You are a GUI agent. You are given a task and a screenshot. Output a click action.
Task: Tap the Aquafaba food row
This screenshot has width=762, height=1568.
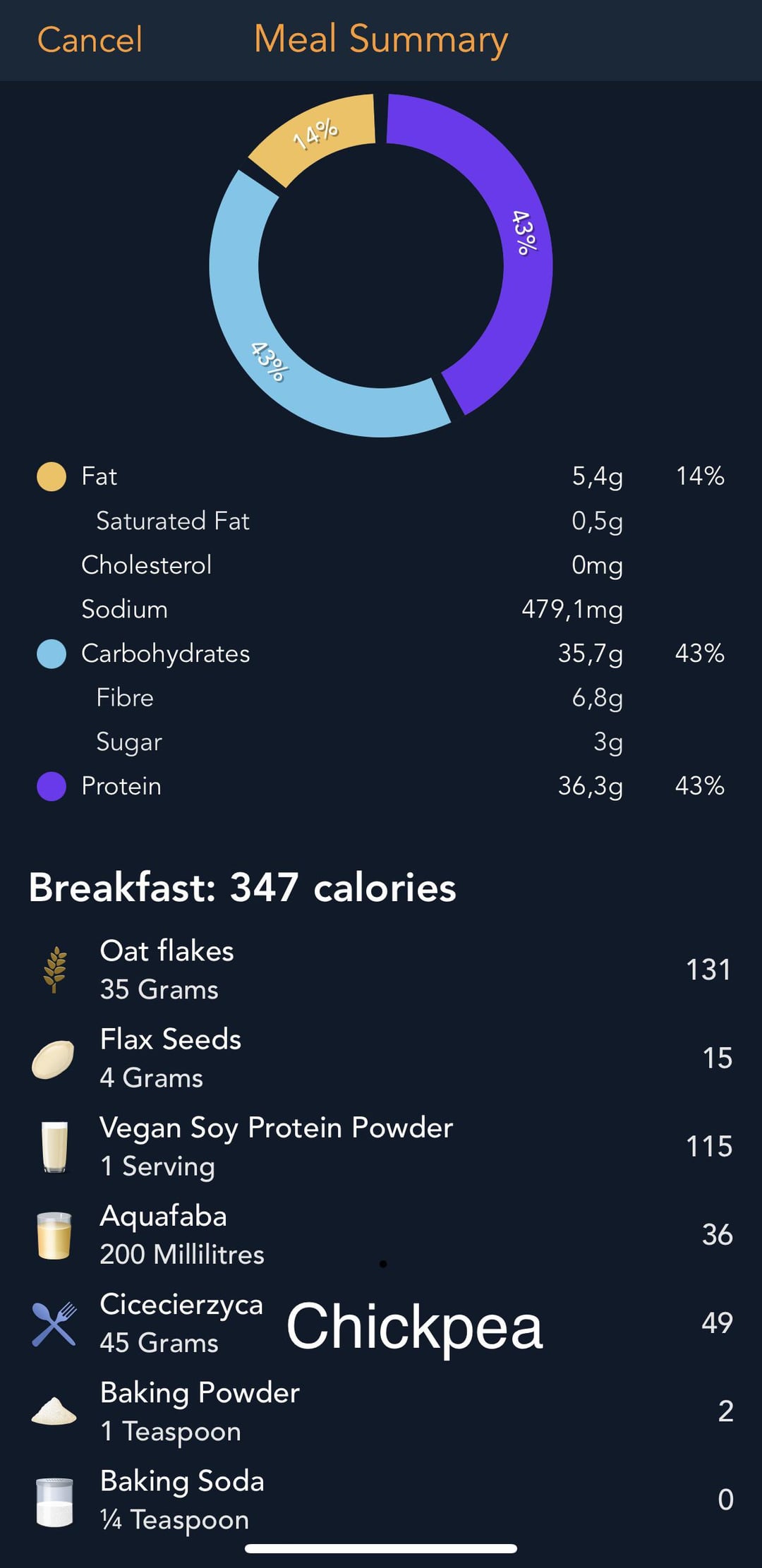[381, 1234]
